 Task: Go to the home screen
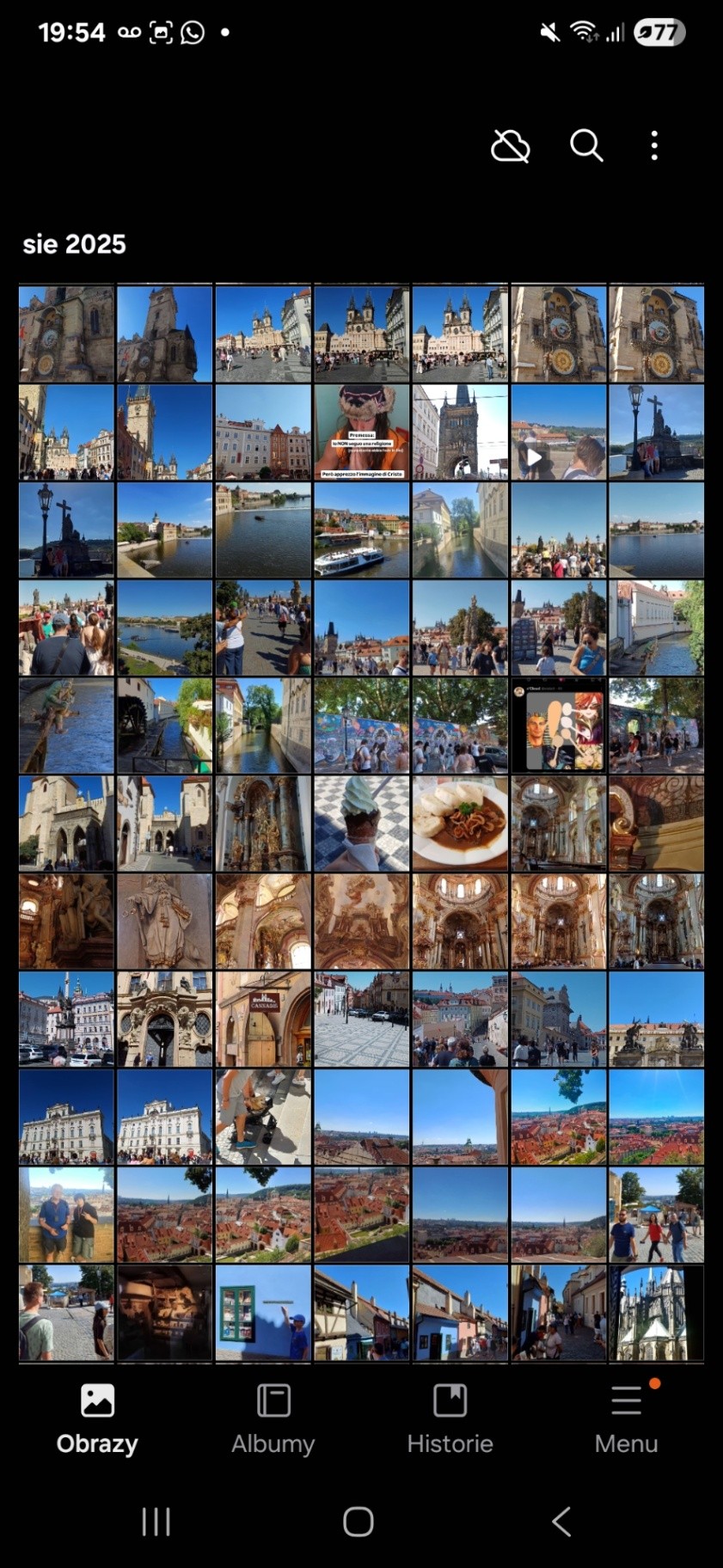coord(358,1522)
